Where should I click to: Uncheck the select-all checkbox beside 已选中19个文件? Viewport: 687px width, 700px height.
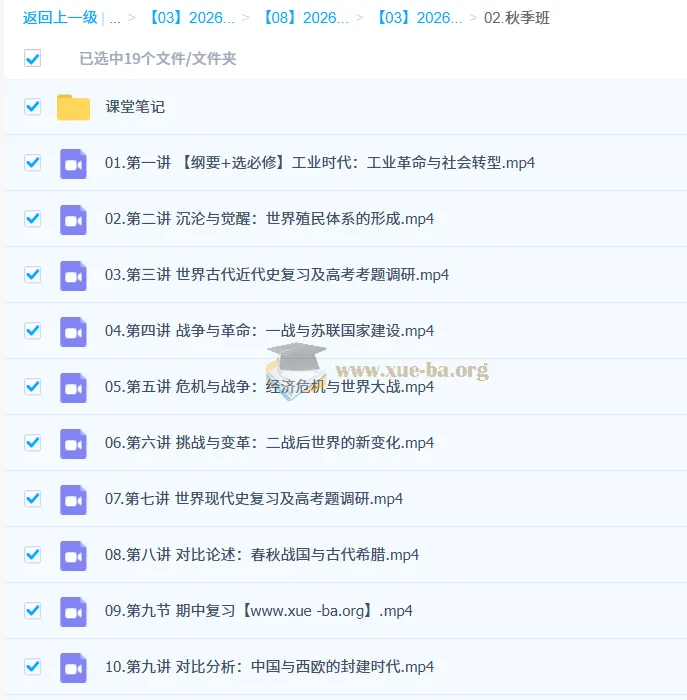32,59
